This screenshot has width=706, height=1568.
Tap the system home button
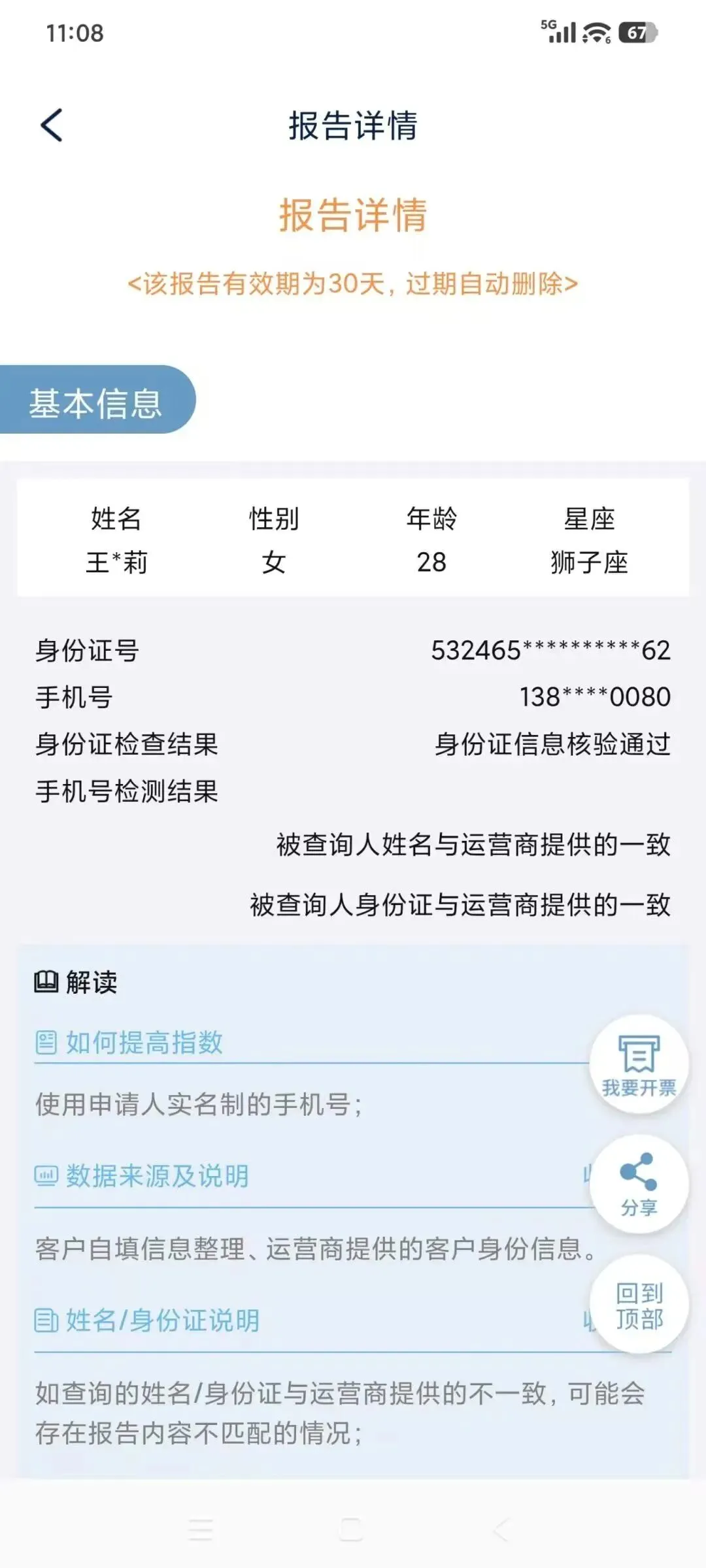coord(351,1529)
